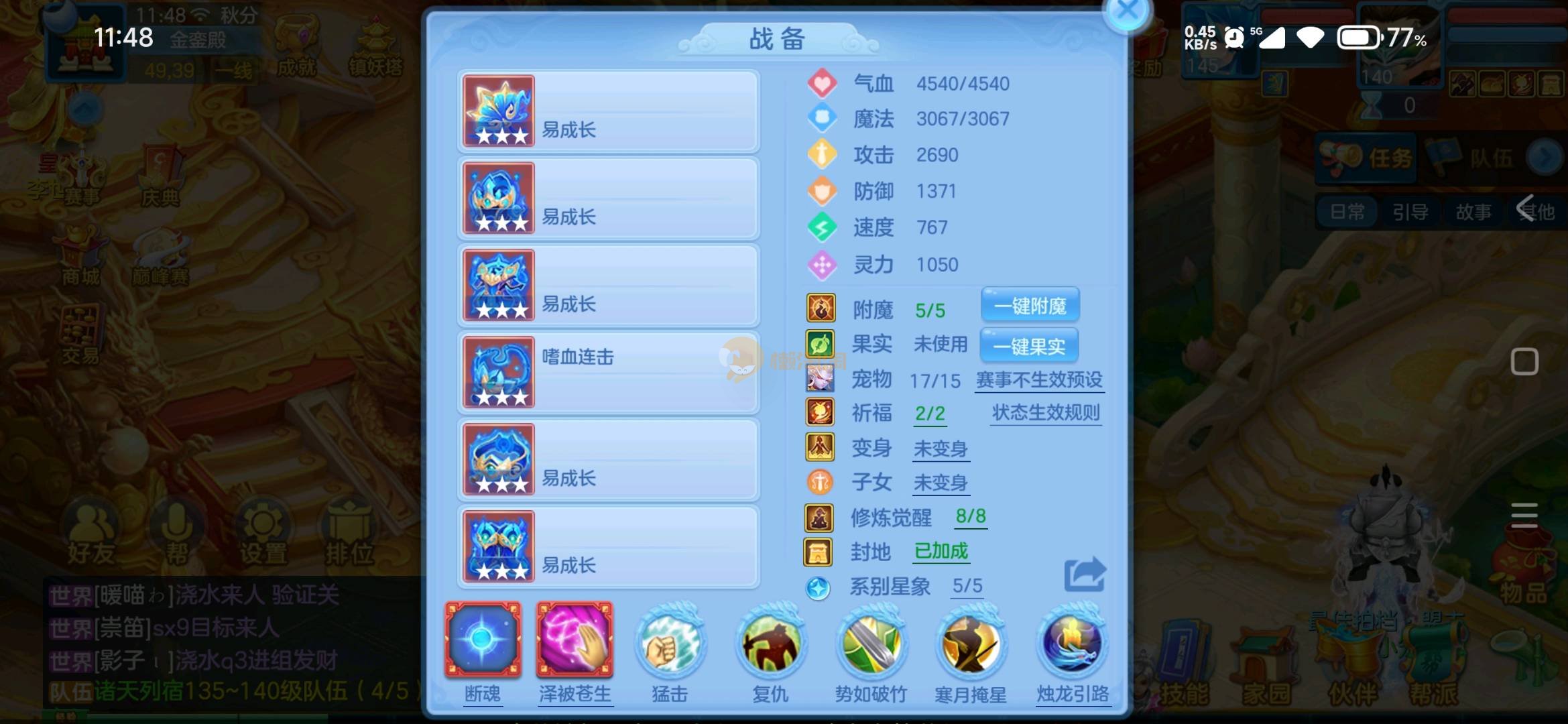Open the 祈福 2/2 value
Image resolution: width=1568 pixels, height=724 pixels.
point(930,414)
